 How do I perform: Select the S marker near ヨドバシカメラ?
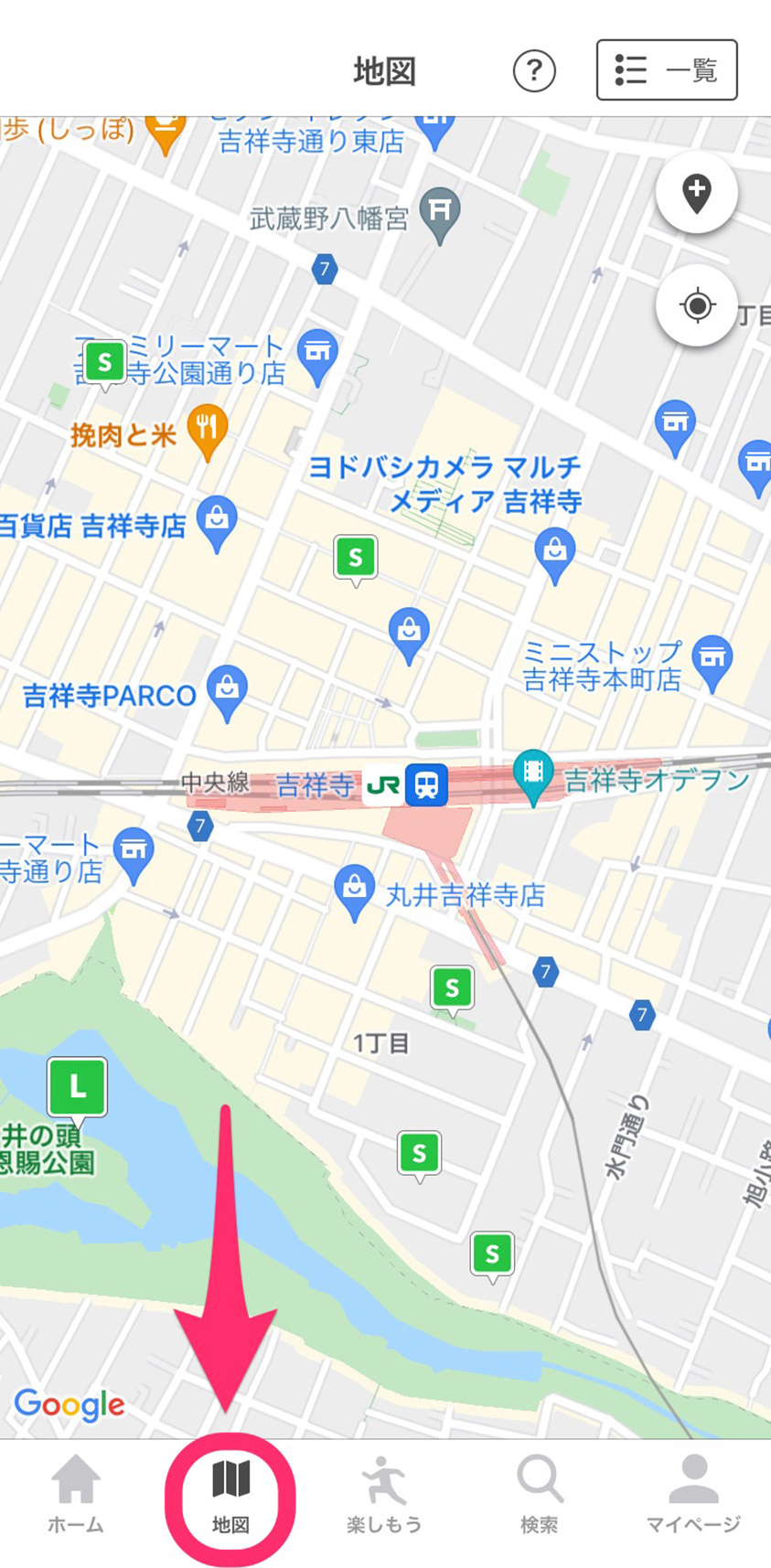tap(356, 556)
